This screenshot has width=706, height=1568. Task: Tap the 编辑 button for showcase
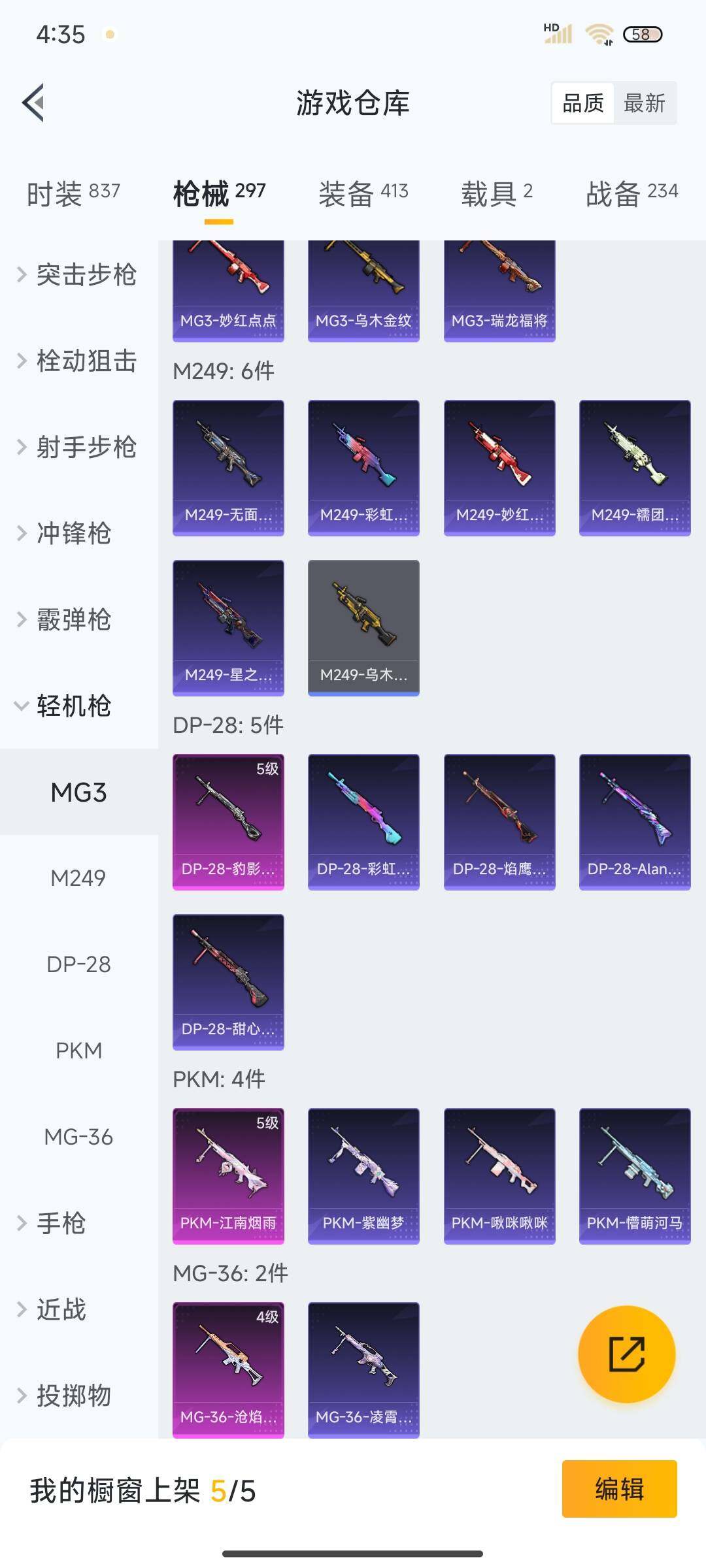click(x=619, y=1489)
